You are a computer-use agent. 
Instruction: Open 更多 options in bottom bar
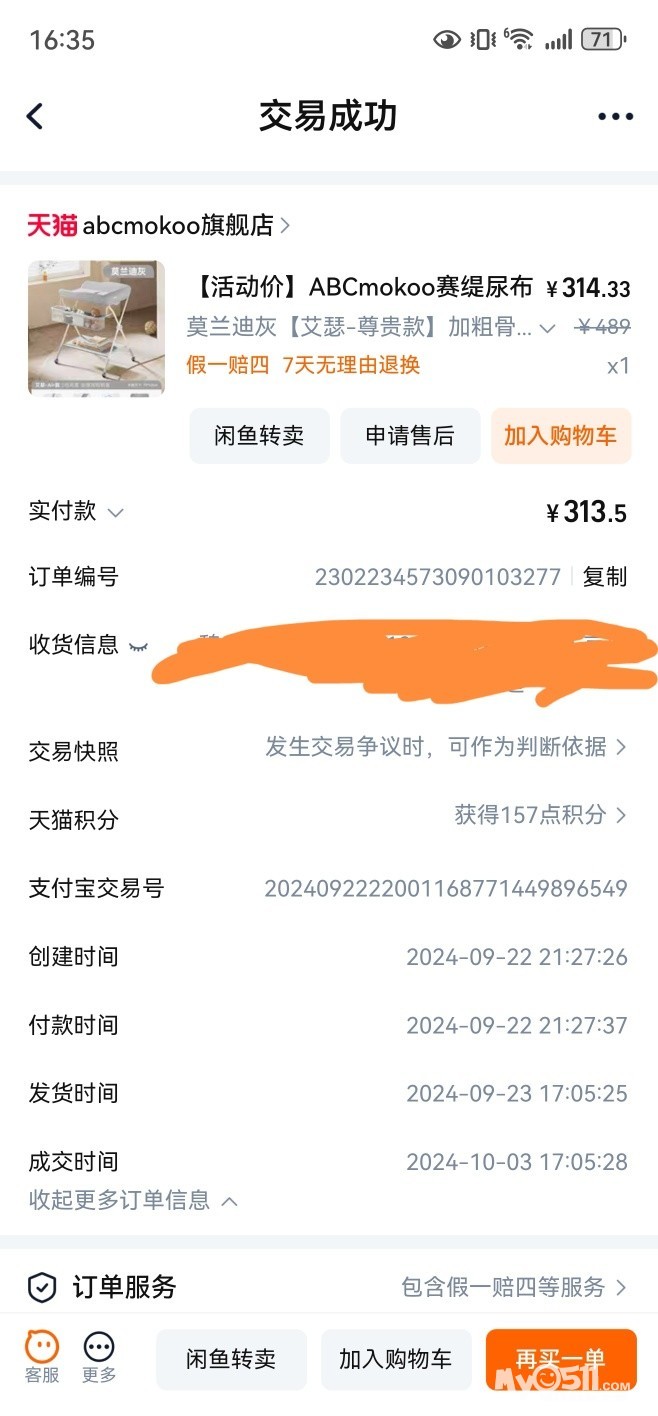(99, 1358)
